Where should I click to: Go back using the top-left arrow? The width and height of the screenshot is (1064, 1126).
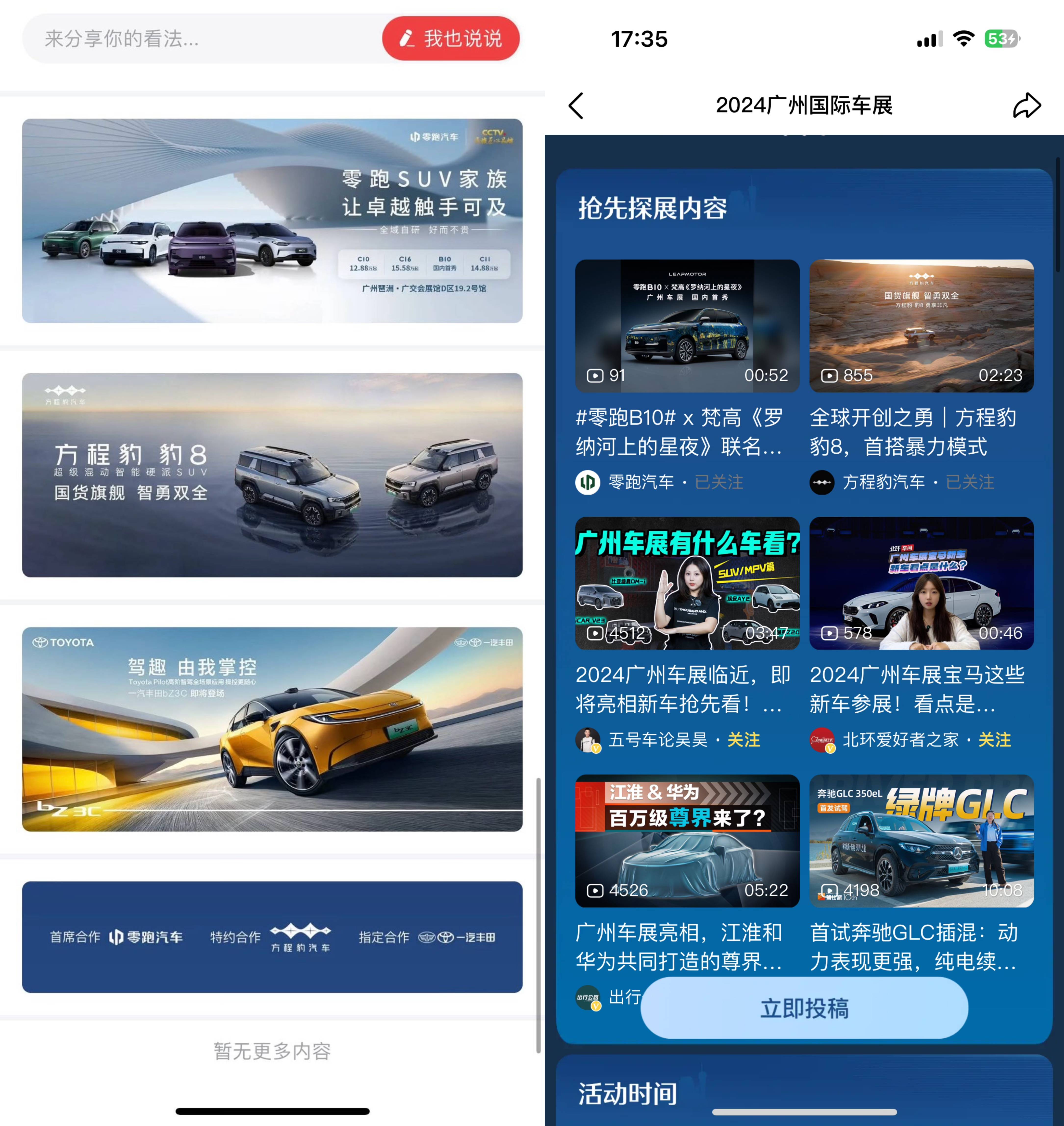pos(576,105)
